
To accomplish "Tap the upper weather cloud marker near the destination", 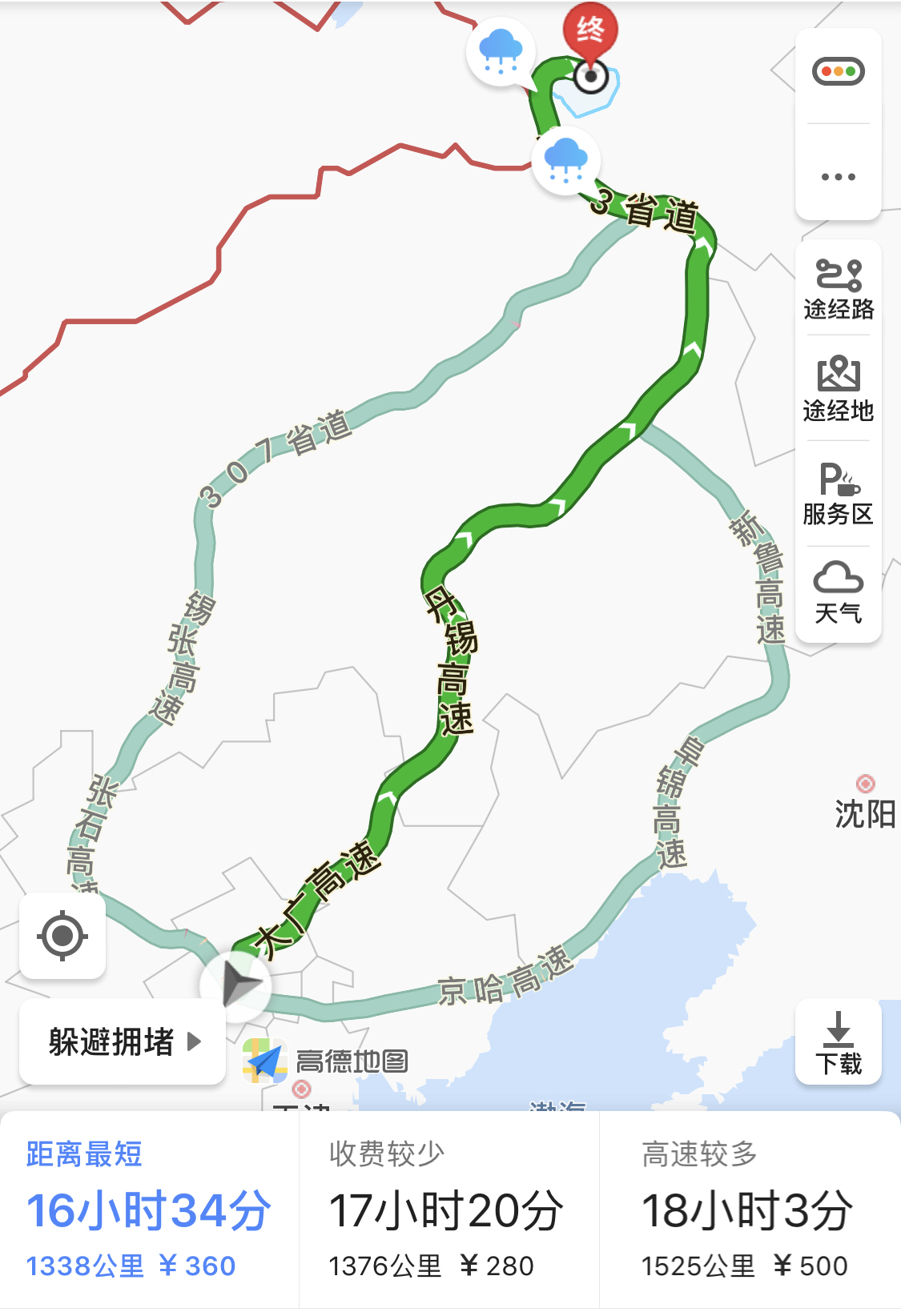I will [501, 51].
